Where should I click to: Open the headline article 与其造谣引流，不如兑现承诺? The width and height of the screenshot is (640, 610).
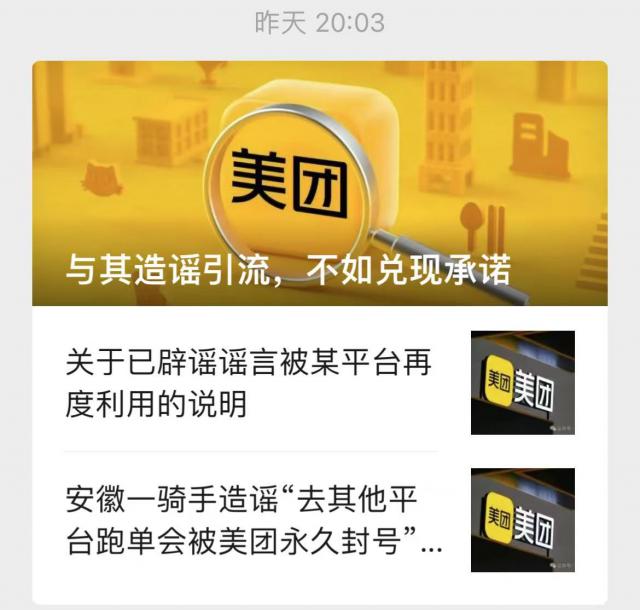319,184
